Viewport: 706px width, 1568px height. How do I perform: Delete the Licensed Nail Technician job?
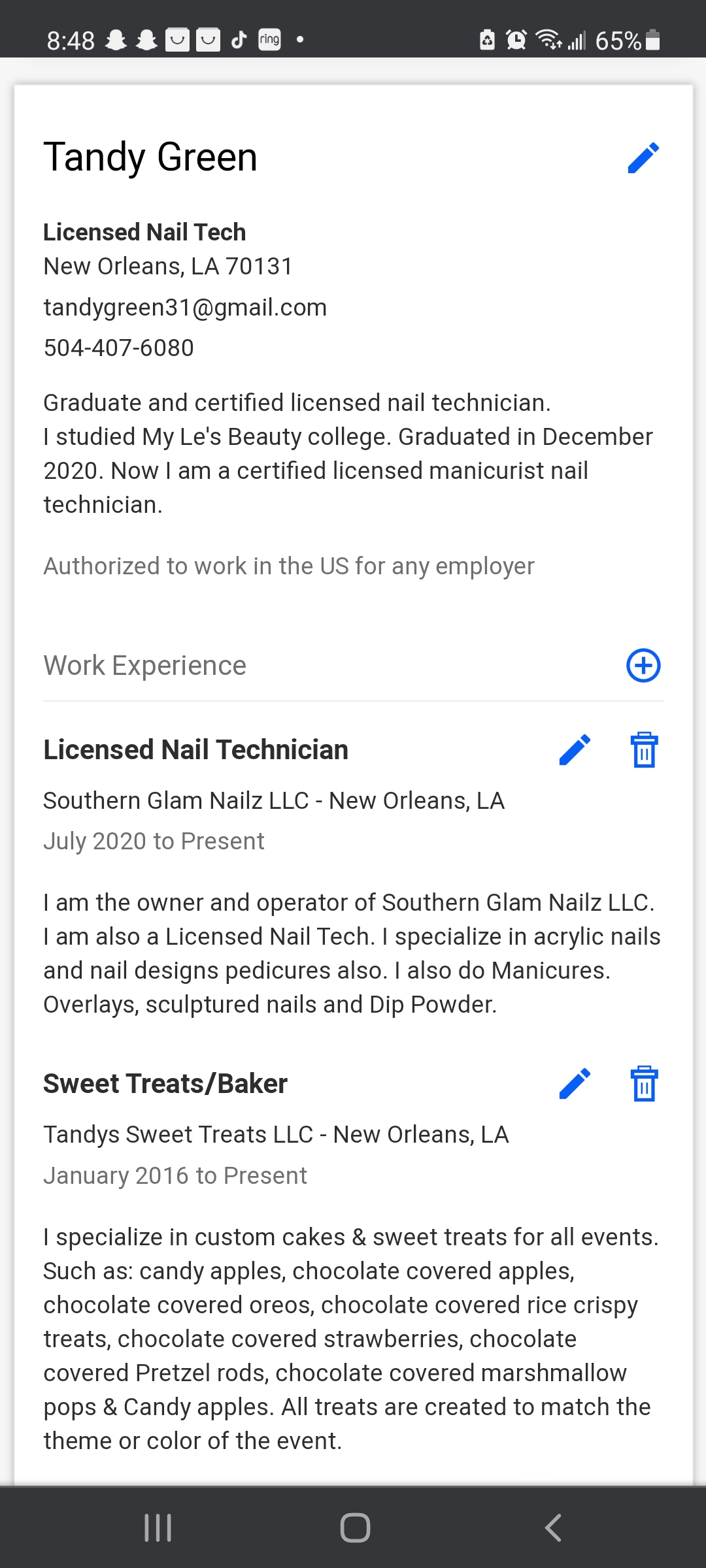pyautogui.click(x=644, y=749)
